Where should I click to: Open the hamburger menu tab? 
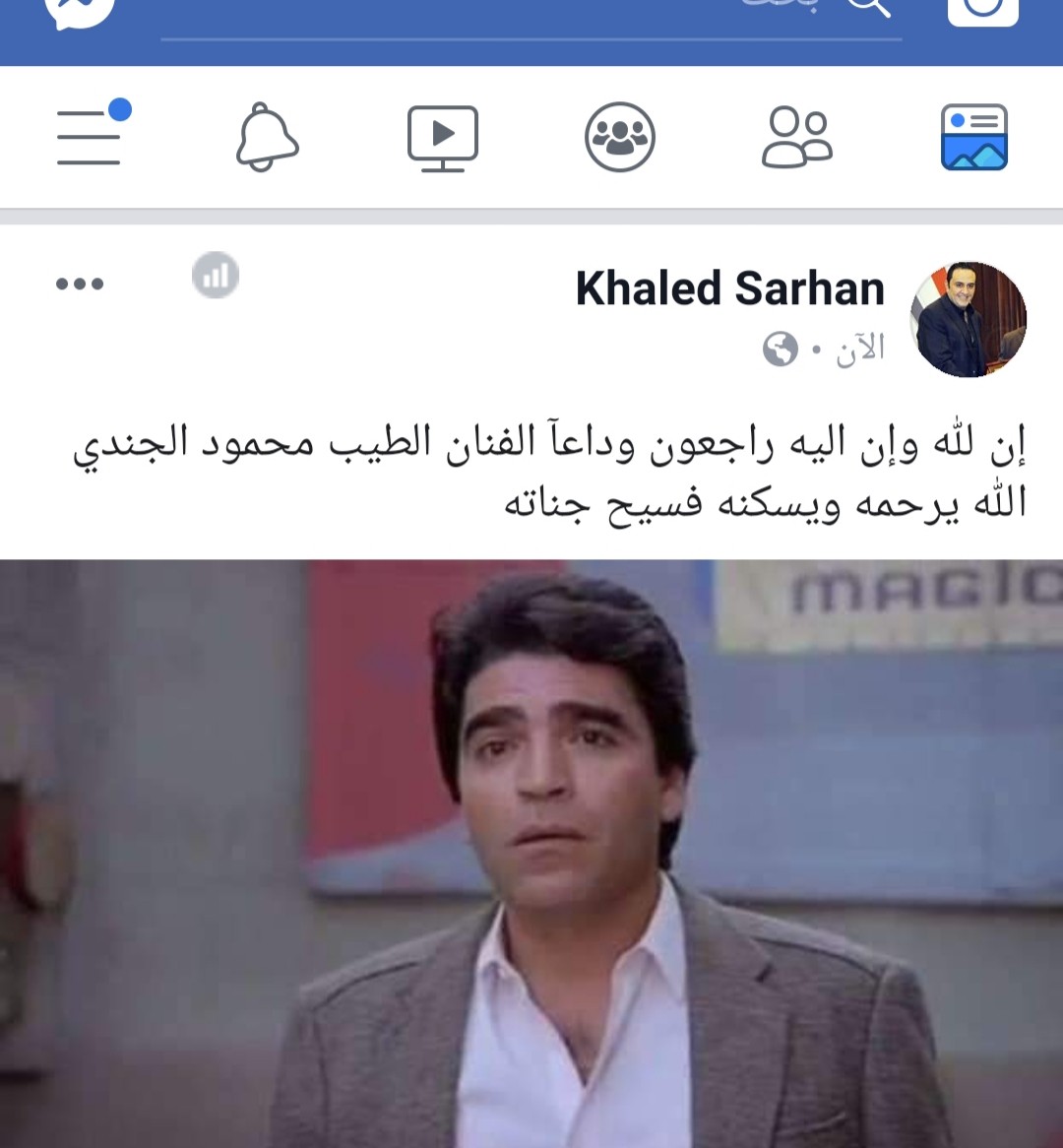[91, 136]
